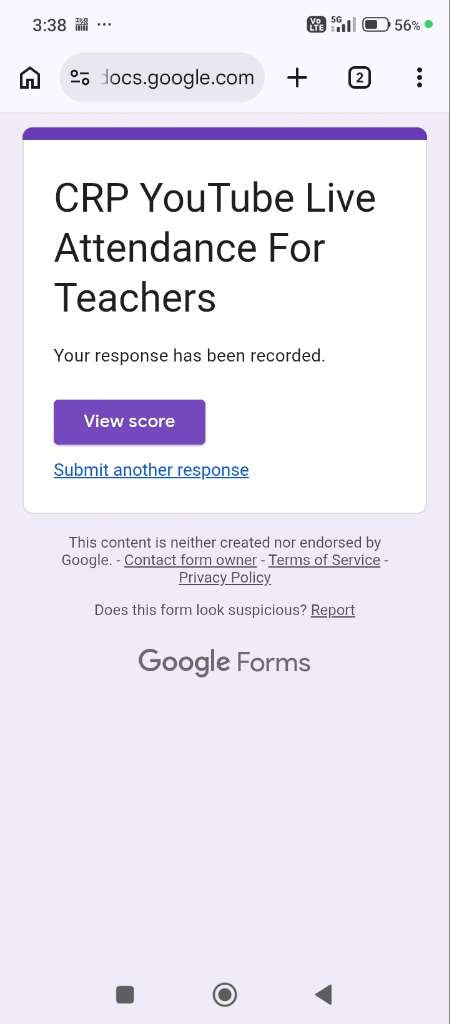Go back with the system back button
450x1024 pixels.
point(323,995)
